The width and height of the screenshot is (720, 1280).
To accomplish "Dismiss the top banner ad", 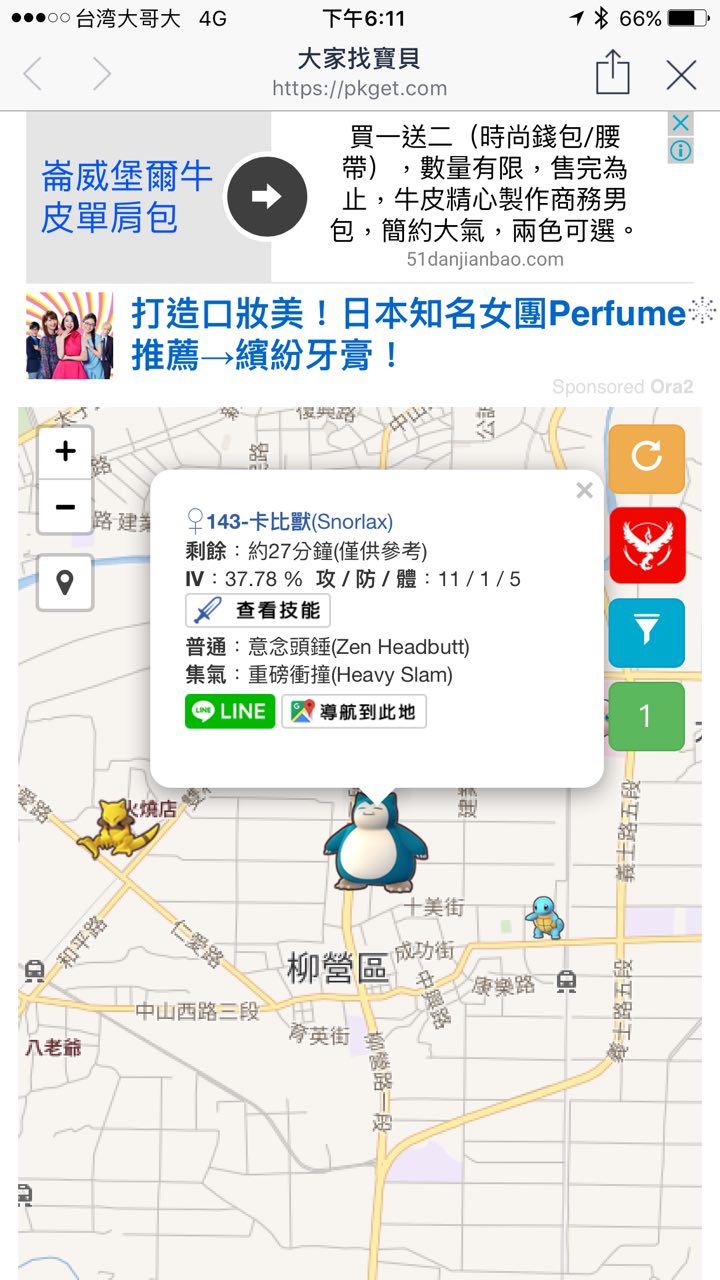I will [x=680, y=123].
